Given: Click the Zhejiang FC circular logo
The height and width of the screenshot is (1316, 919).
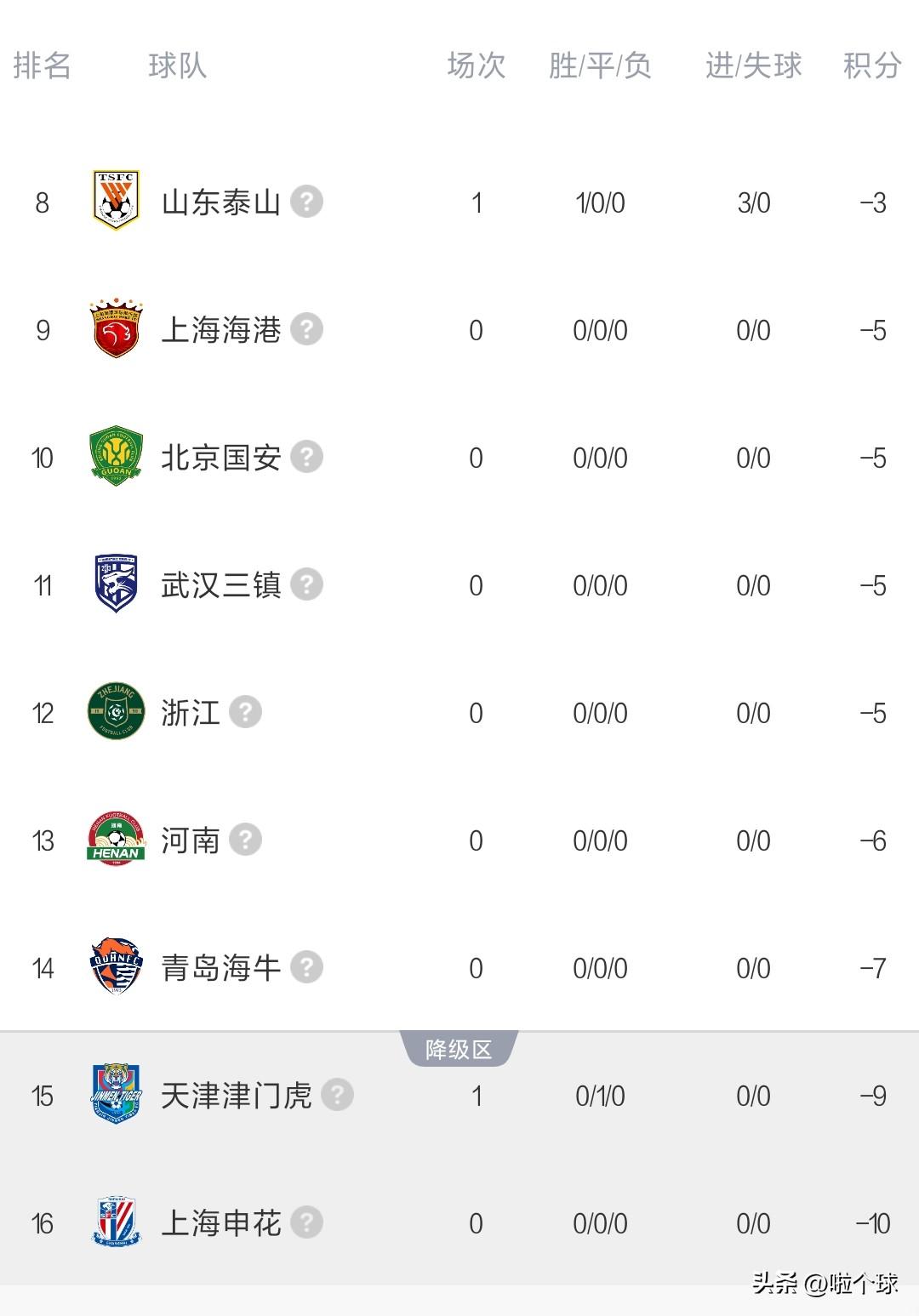Looking at the screenshot, I should (117, 713).
